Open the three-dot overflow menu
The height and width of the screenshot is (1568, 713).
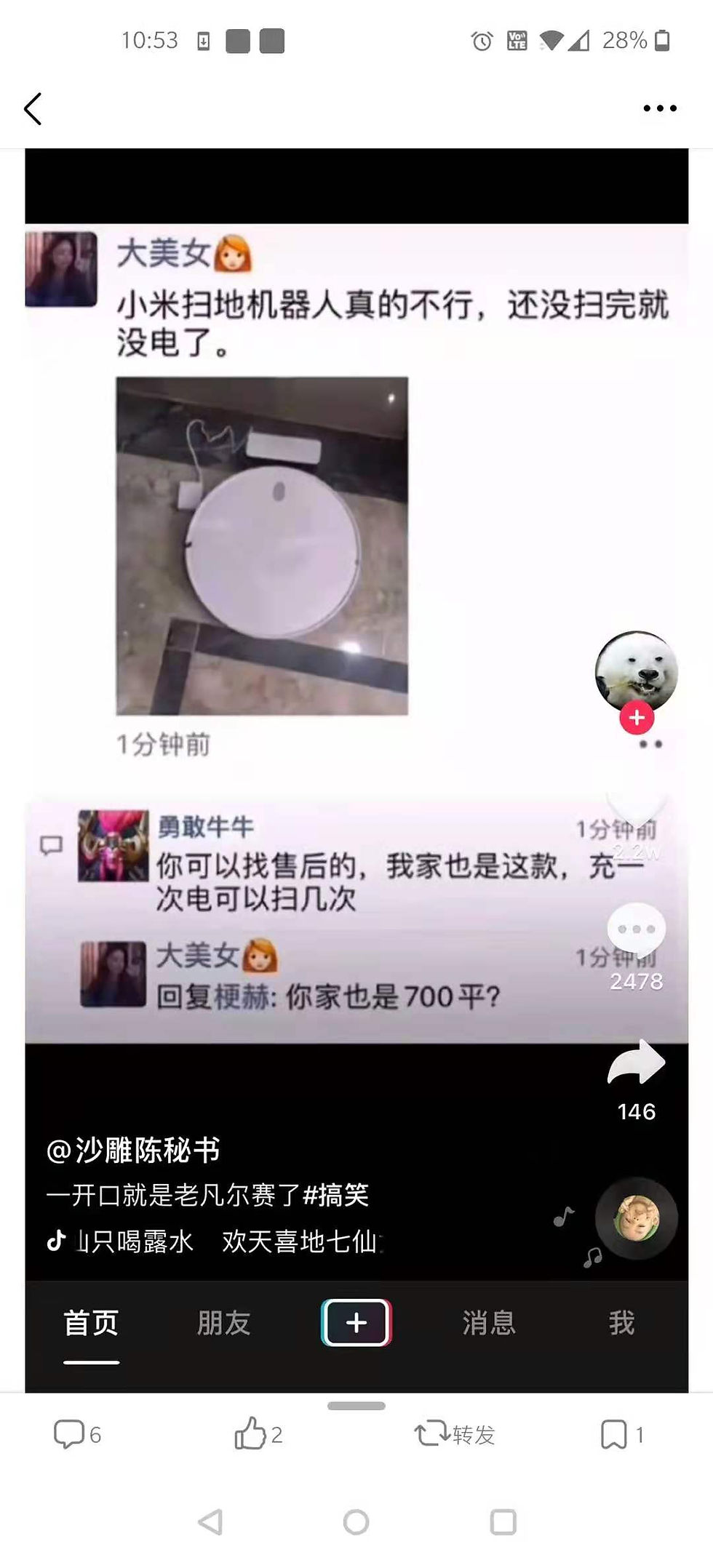(659, 109)
